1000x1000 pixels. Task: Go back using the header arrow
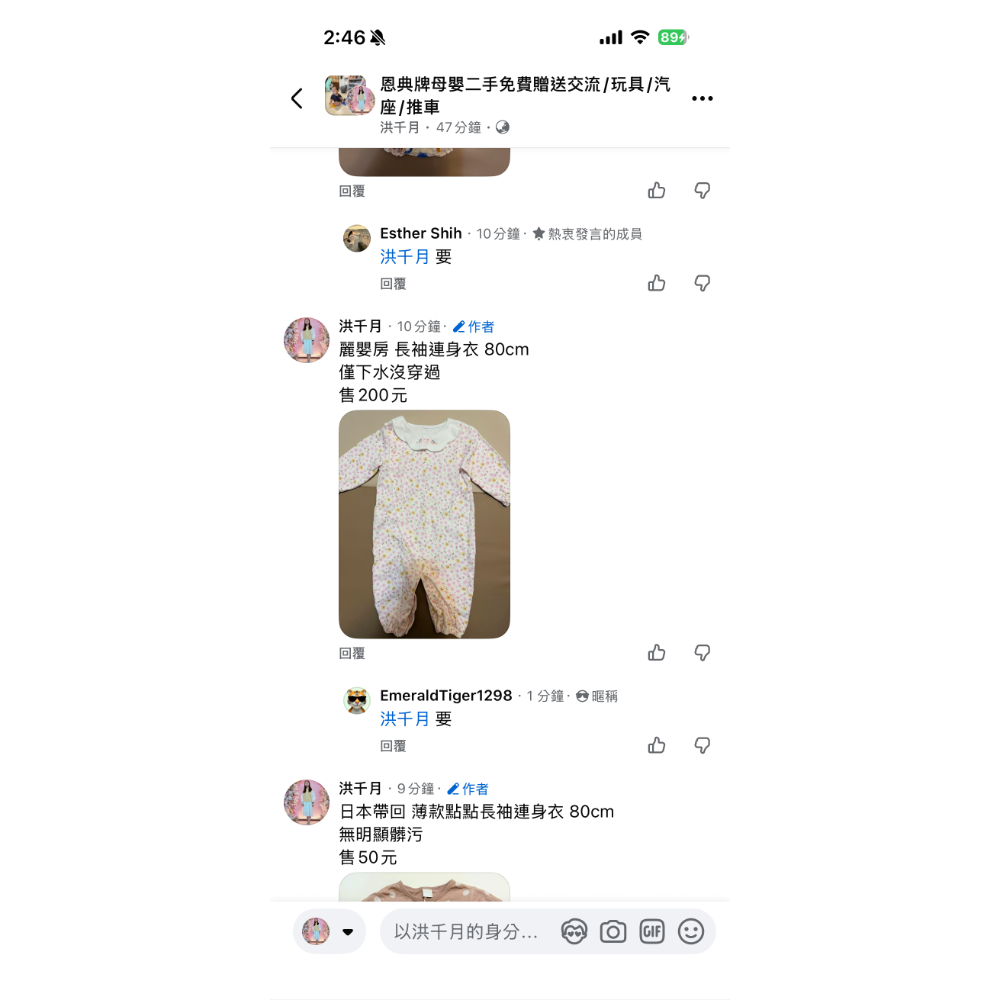(297, 98)
